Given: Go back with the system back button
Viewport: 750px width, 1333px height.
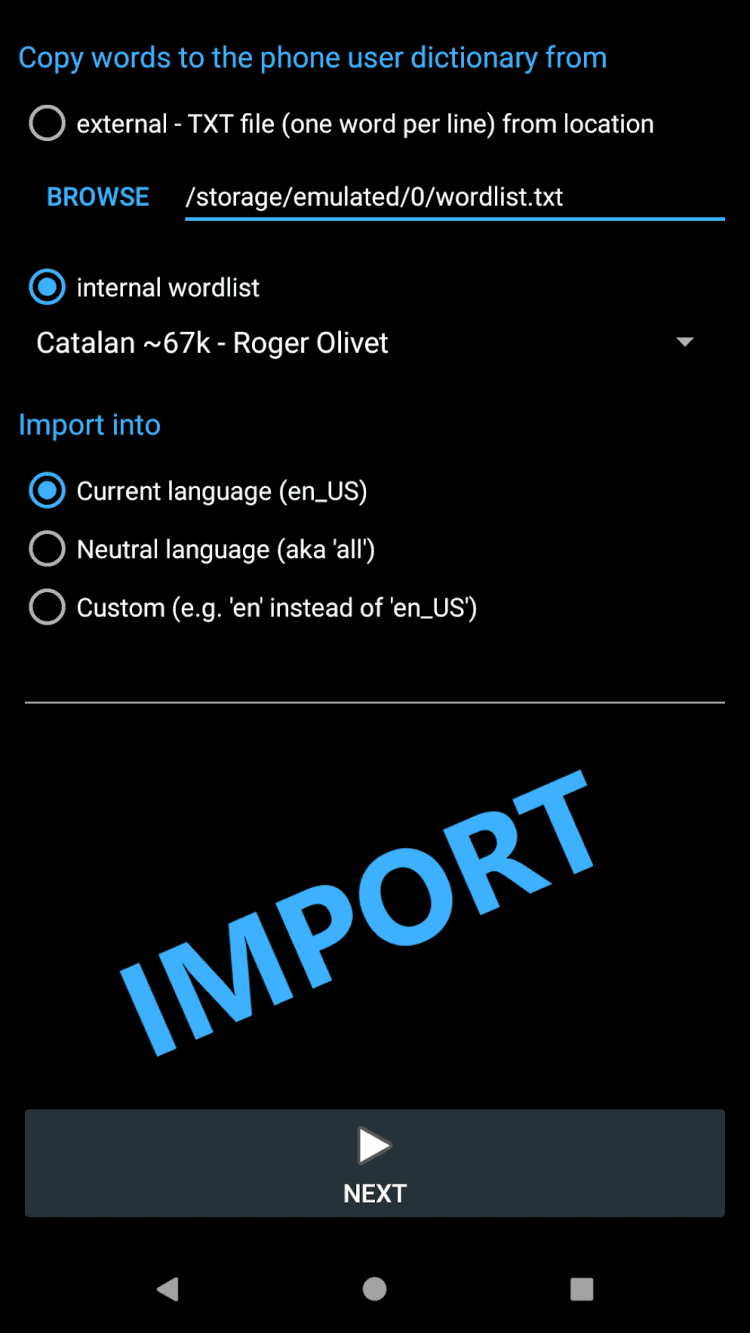Looking at the screenshot, I should tap(168, 1289).
